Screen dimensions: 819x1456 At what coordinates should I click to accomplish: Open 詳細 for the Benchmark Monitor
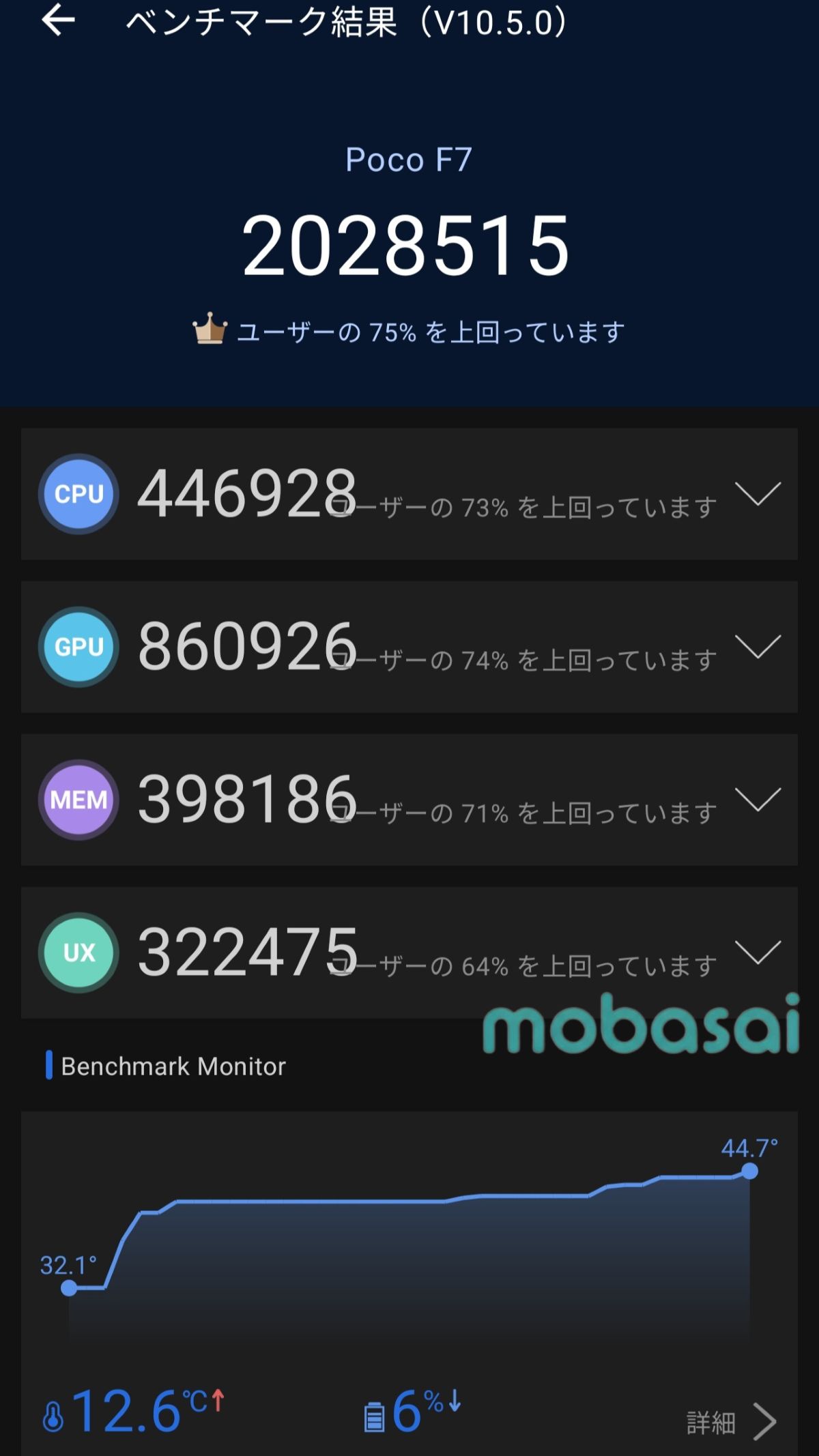point(732,1422)
